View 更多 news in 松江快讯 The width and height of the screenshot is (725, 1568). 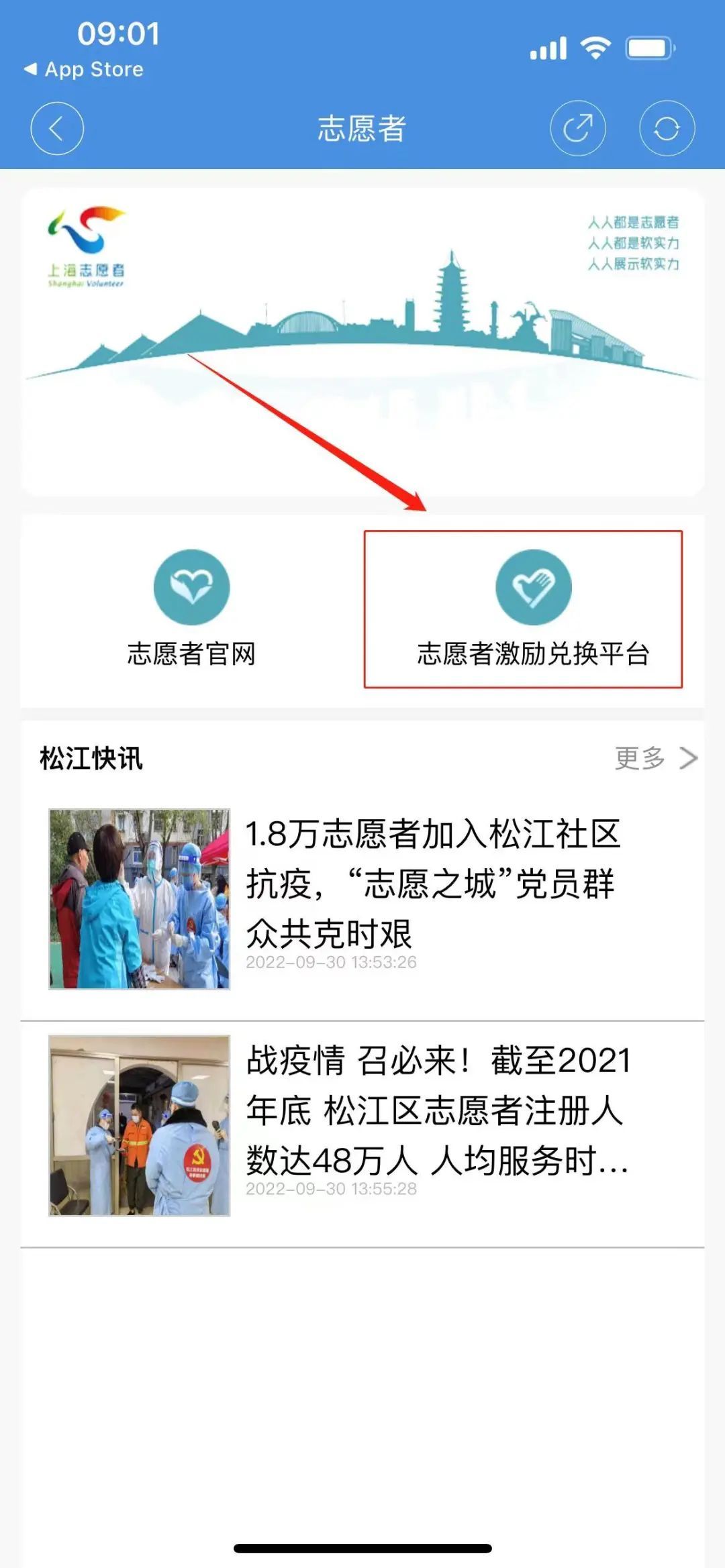pos(655,758)
